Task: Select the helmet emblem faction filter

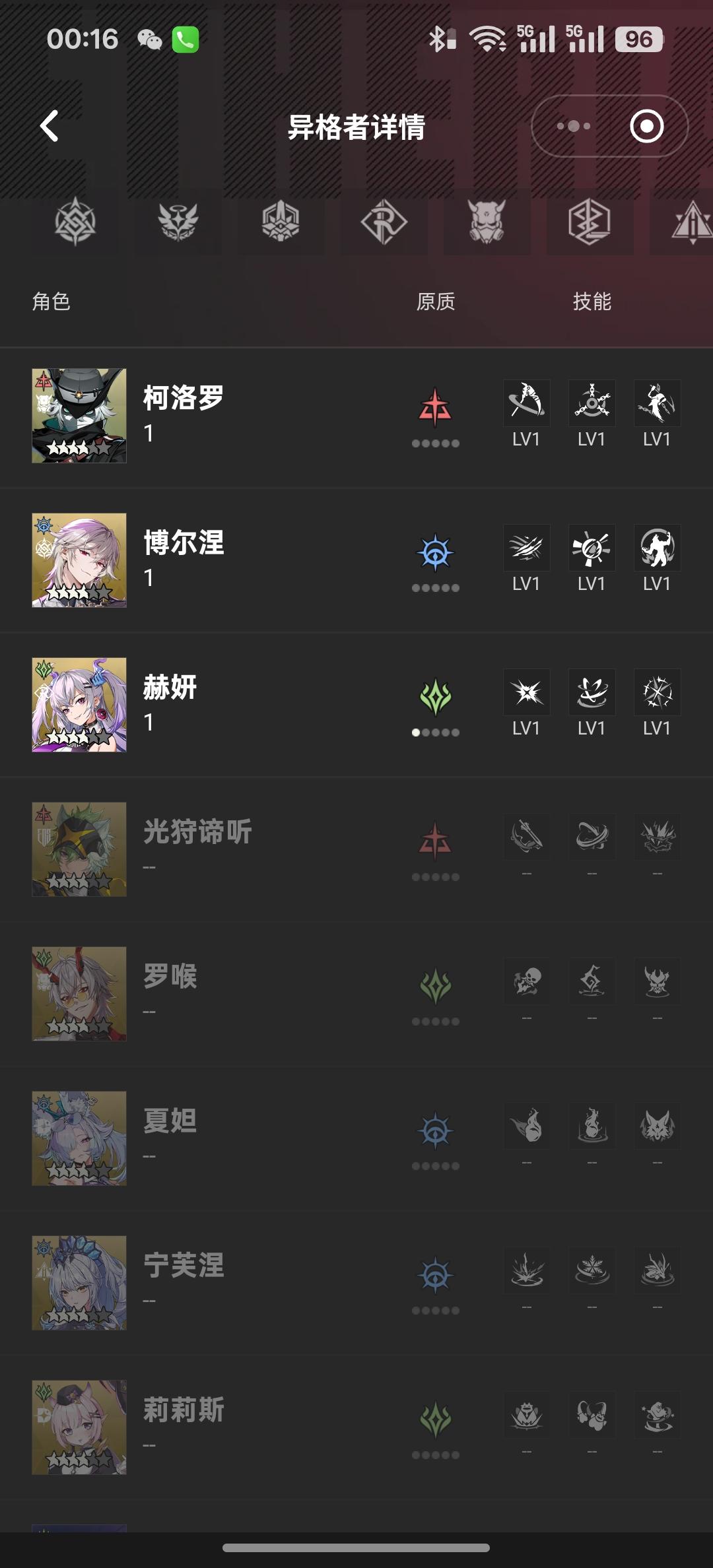Action: [x=280, y=224]
